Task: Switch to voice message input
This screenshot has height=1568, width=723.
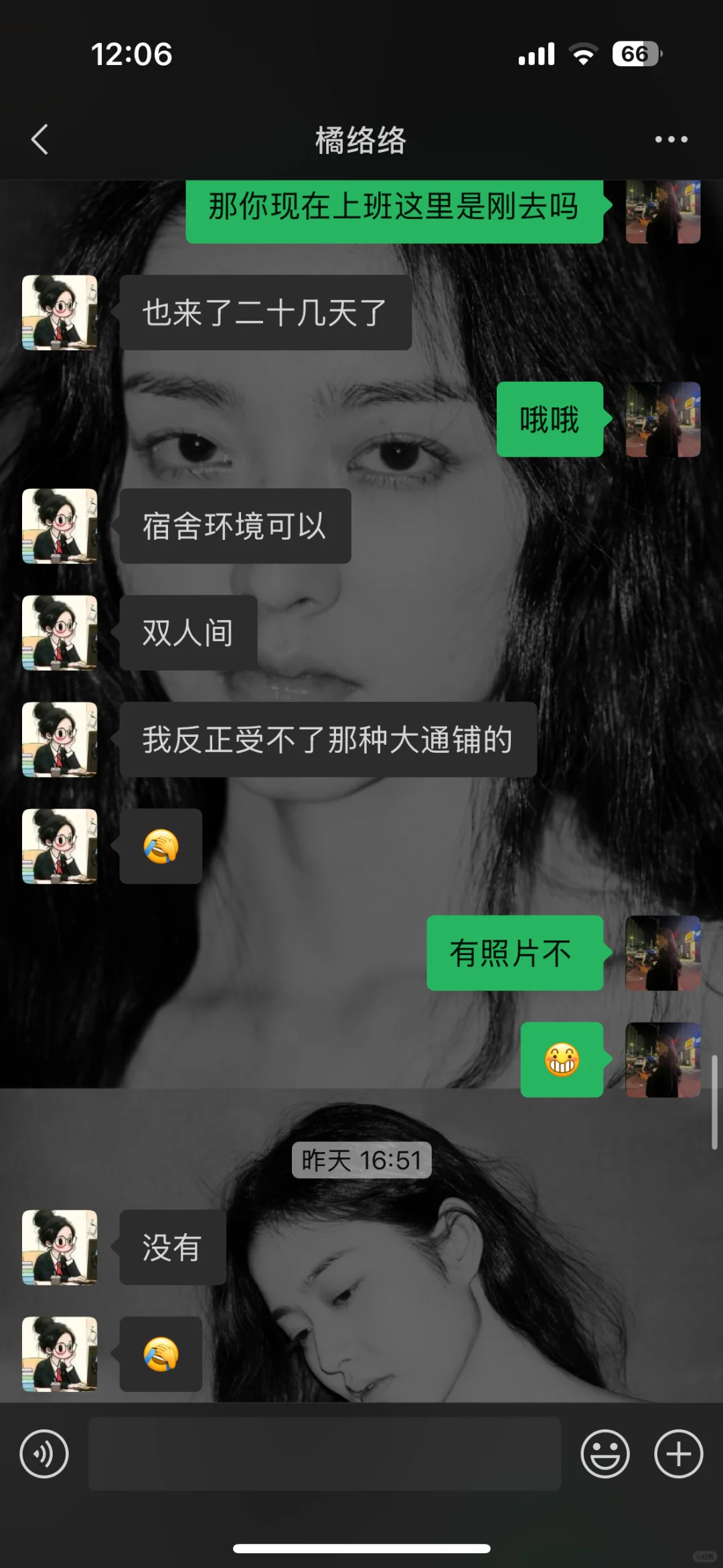Action: [44, 1453]
